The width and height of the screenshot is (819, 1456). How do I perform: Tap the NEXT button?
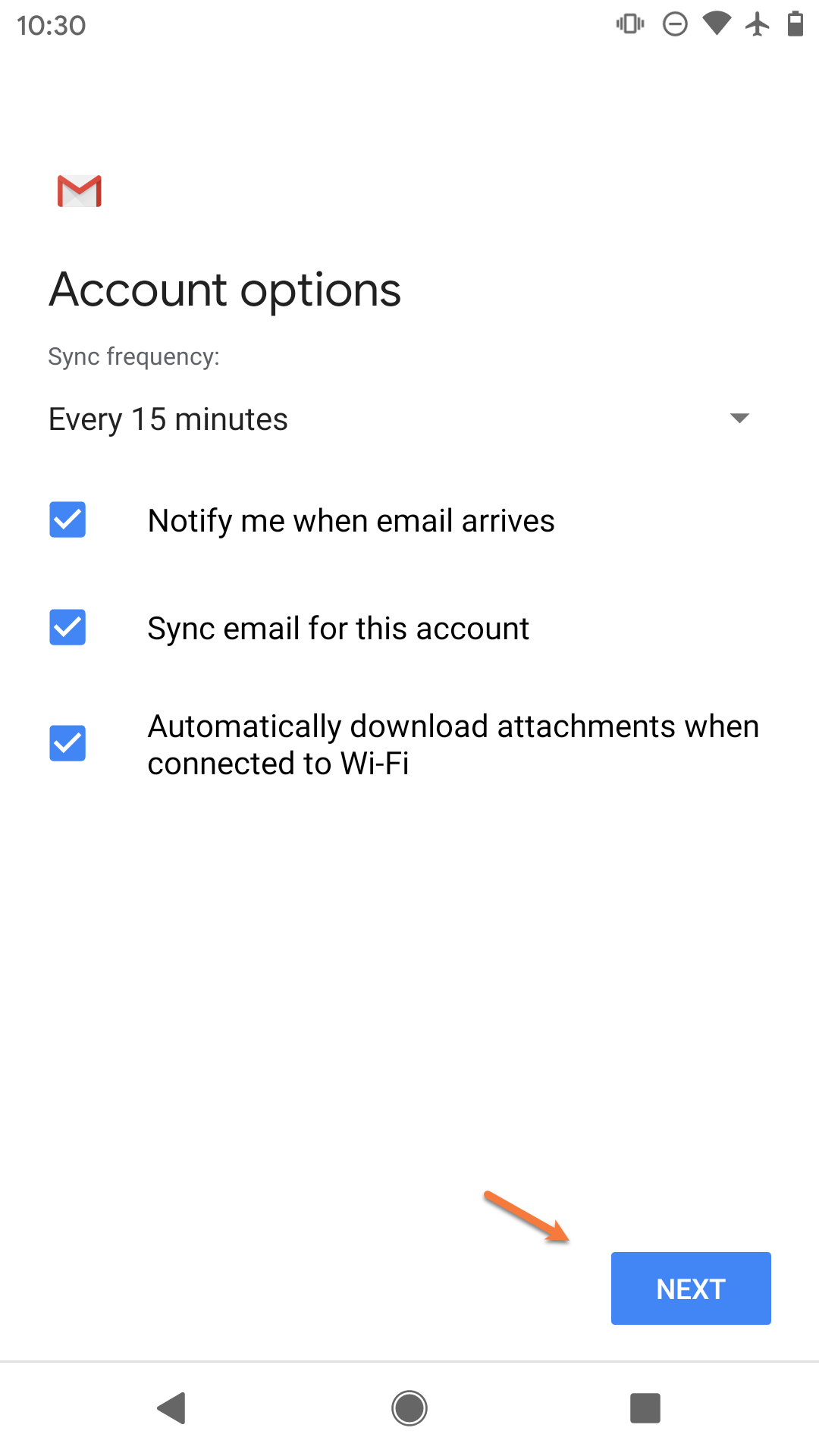click(690, 1288)
